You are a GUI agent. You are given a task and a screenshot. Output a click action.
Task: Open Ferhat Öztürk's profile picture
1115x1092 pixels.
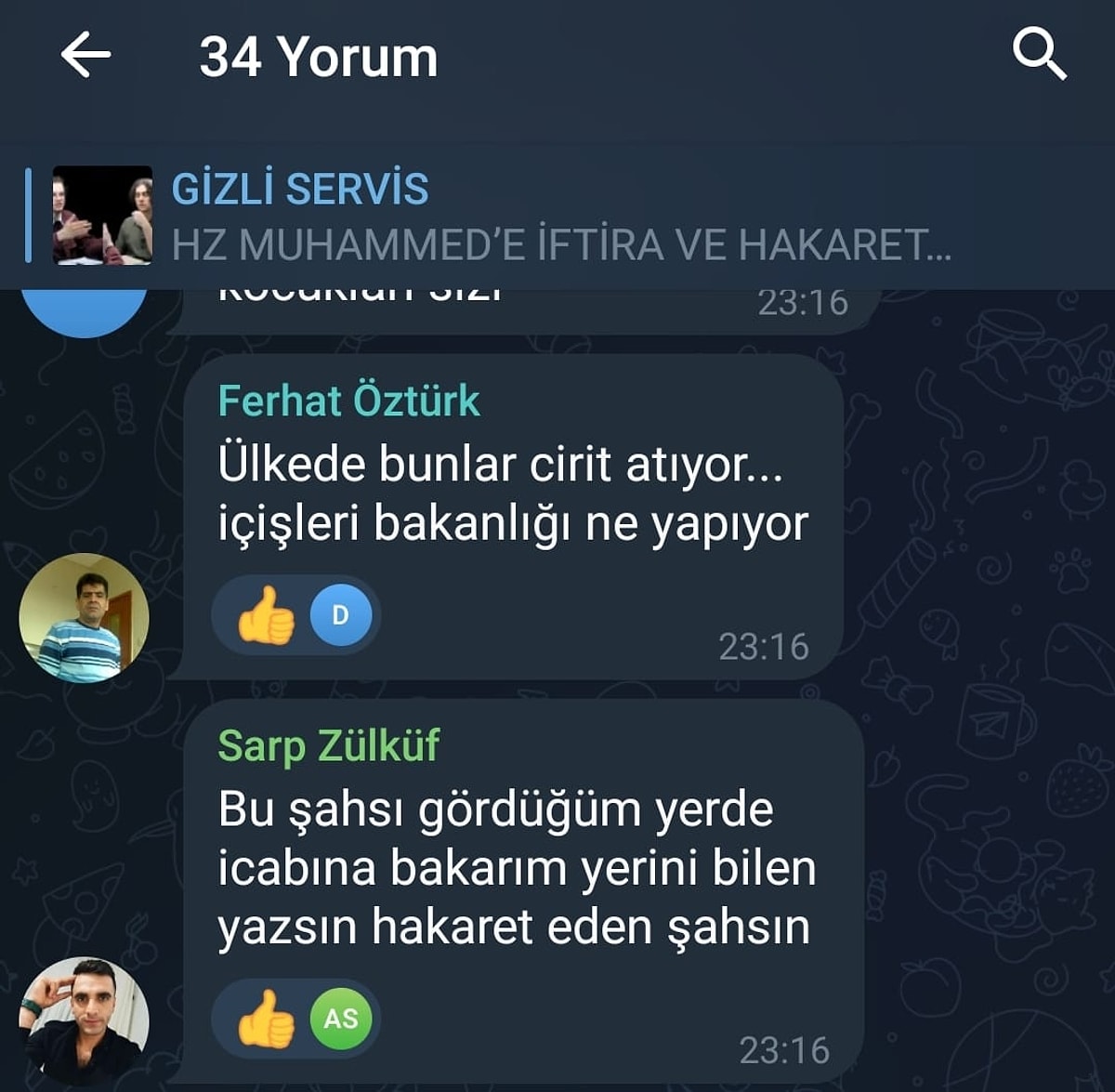point(84,618)
